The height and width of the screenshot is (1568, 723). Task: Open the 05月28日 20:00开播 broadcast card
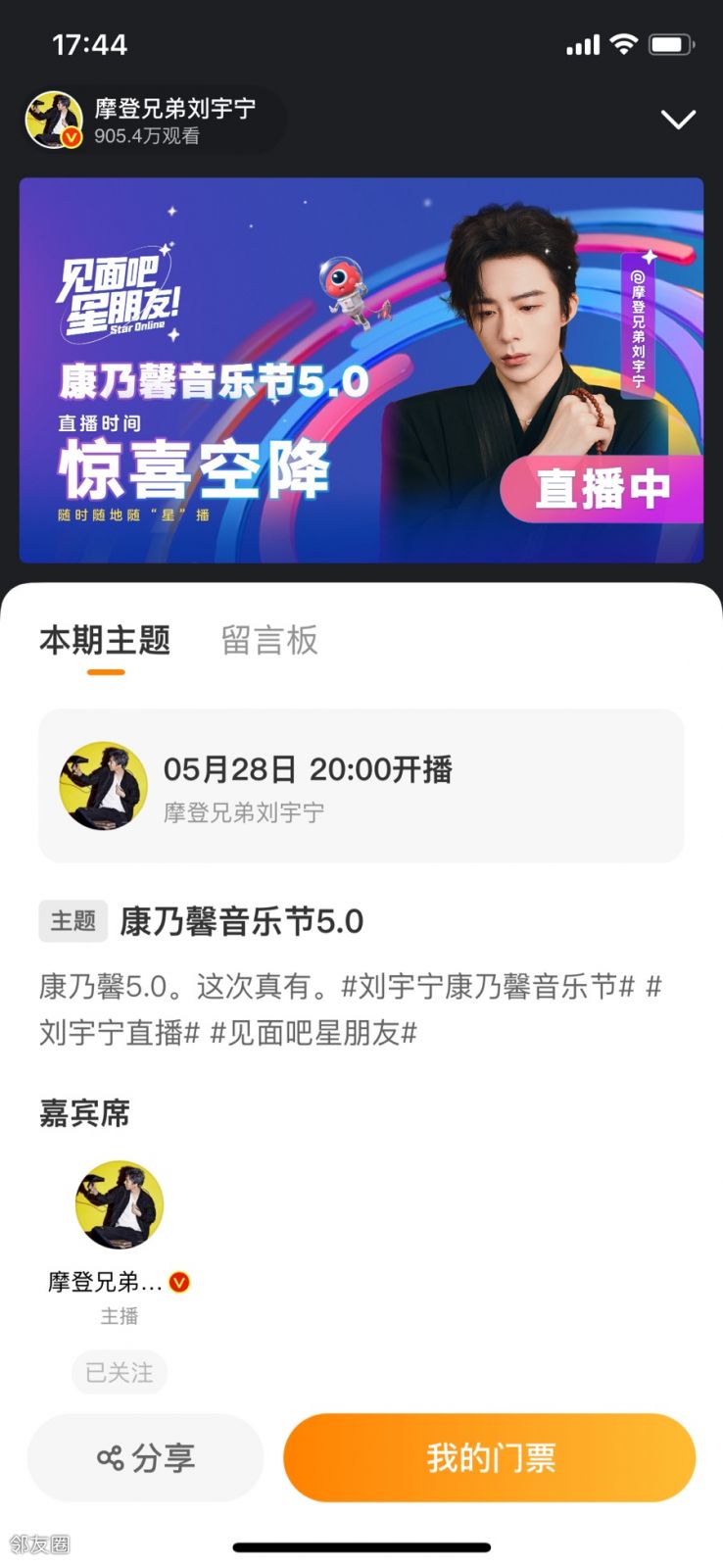pos(361,786)
